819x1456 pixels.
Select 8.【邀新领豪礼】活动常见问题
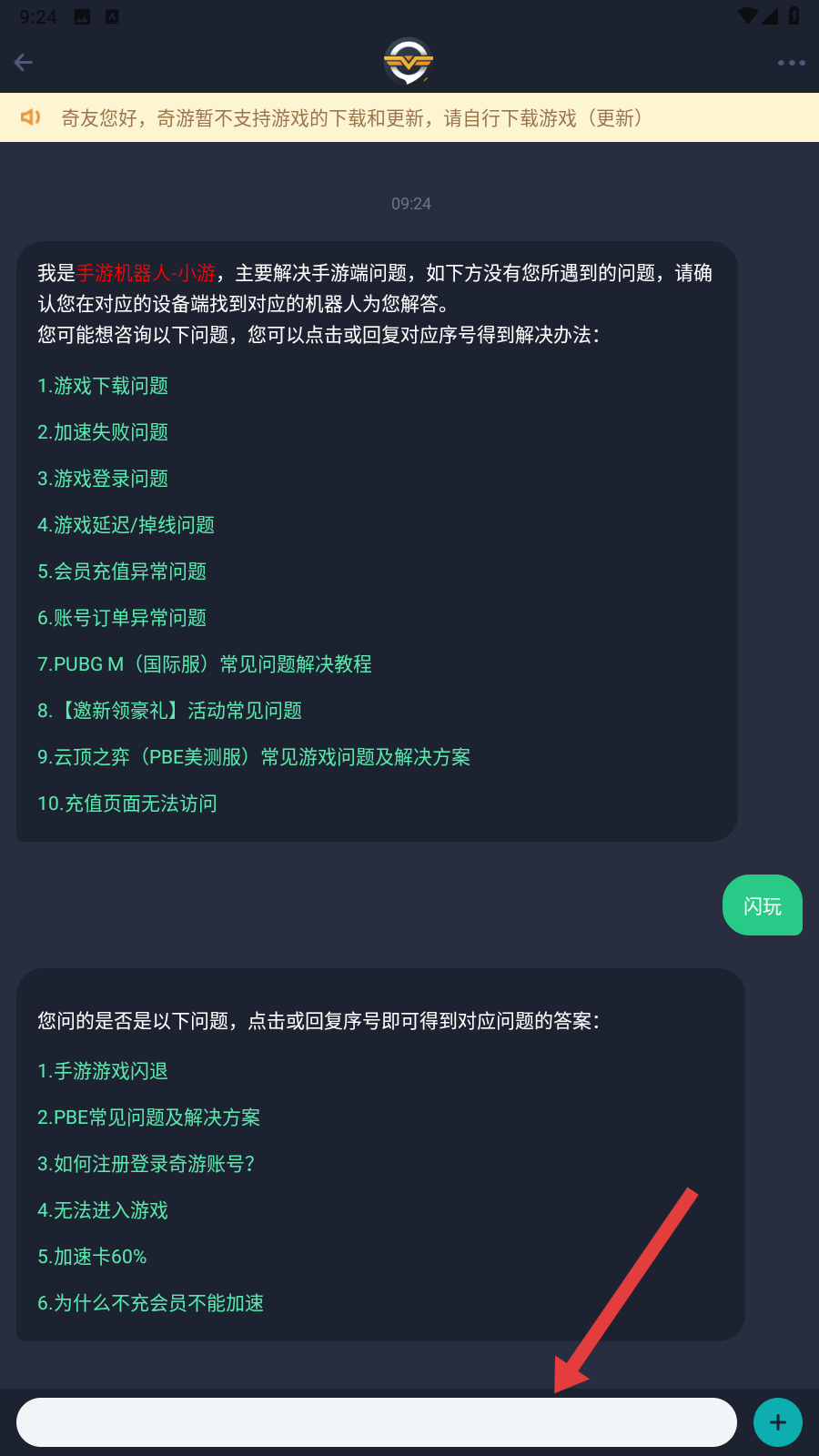point(169,711)
